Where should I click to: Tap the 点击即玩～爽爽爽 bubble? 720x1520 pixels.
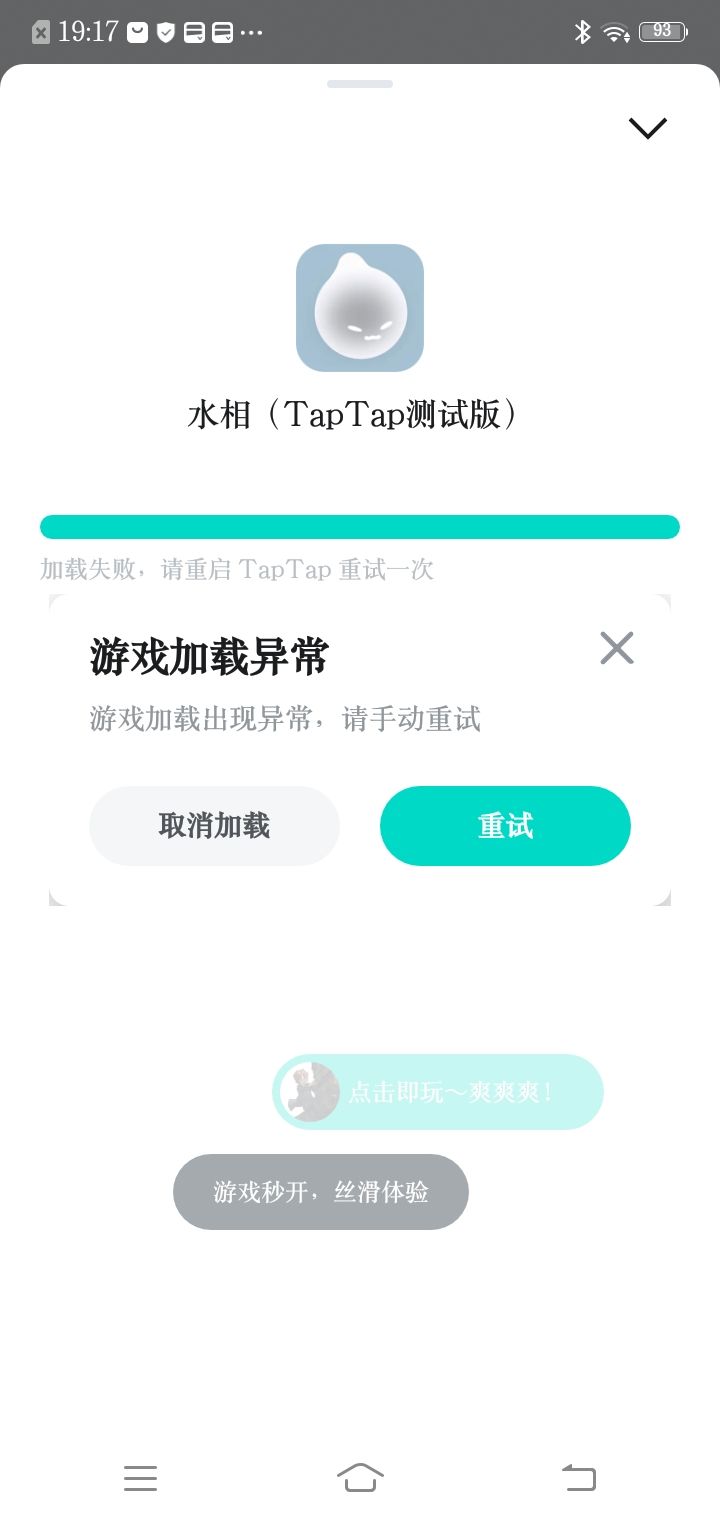click(x=437, y=1092)
